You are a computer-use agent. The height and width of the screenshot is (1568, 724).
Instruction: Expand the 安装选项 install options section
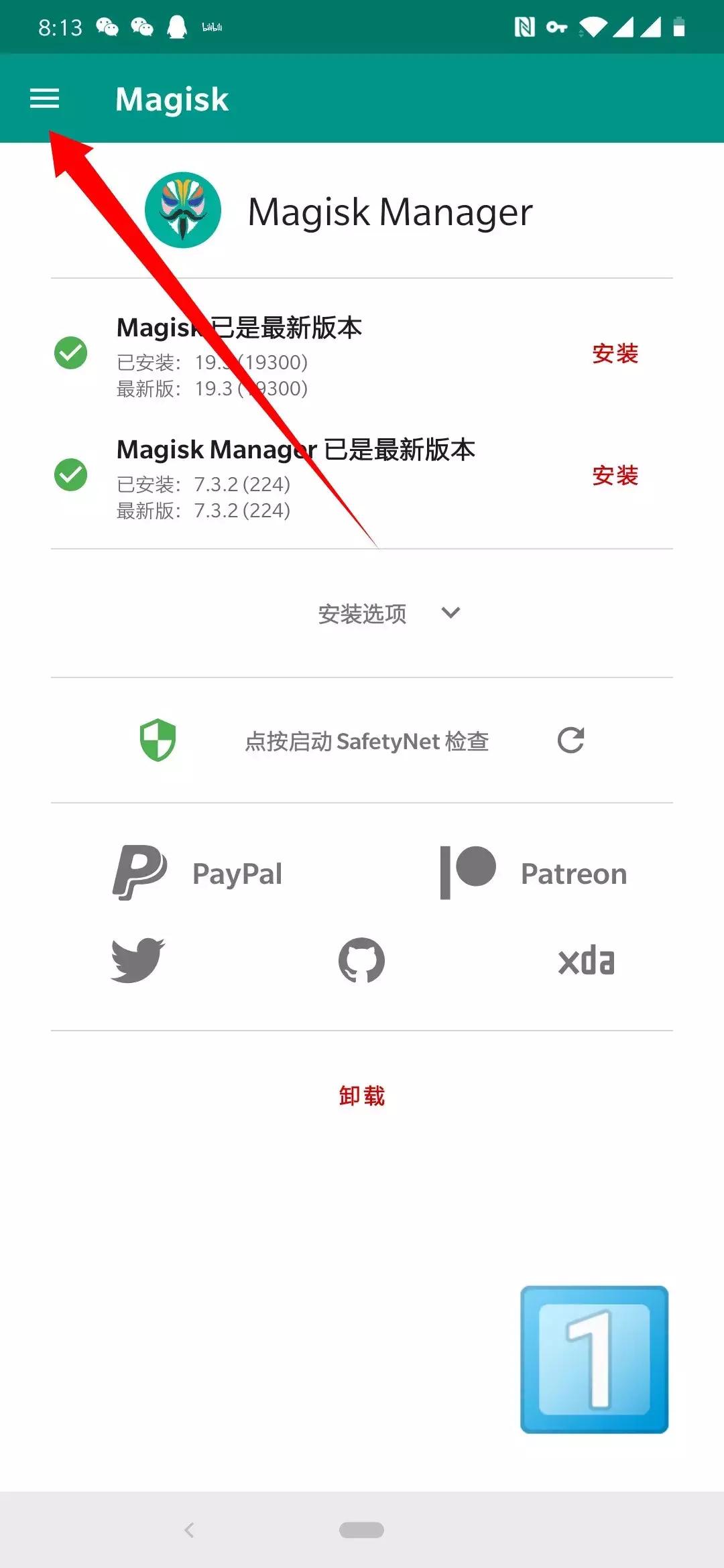362,613
